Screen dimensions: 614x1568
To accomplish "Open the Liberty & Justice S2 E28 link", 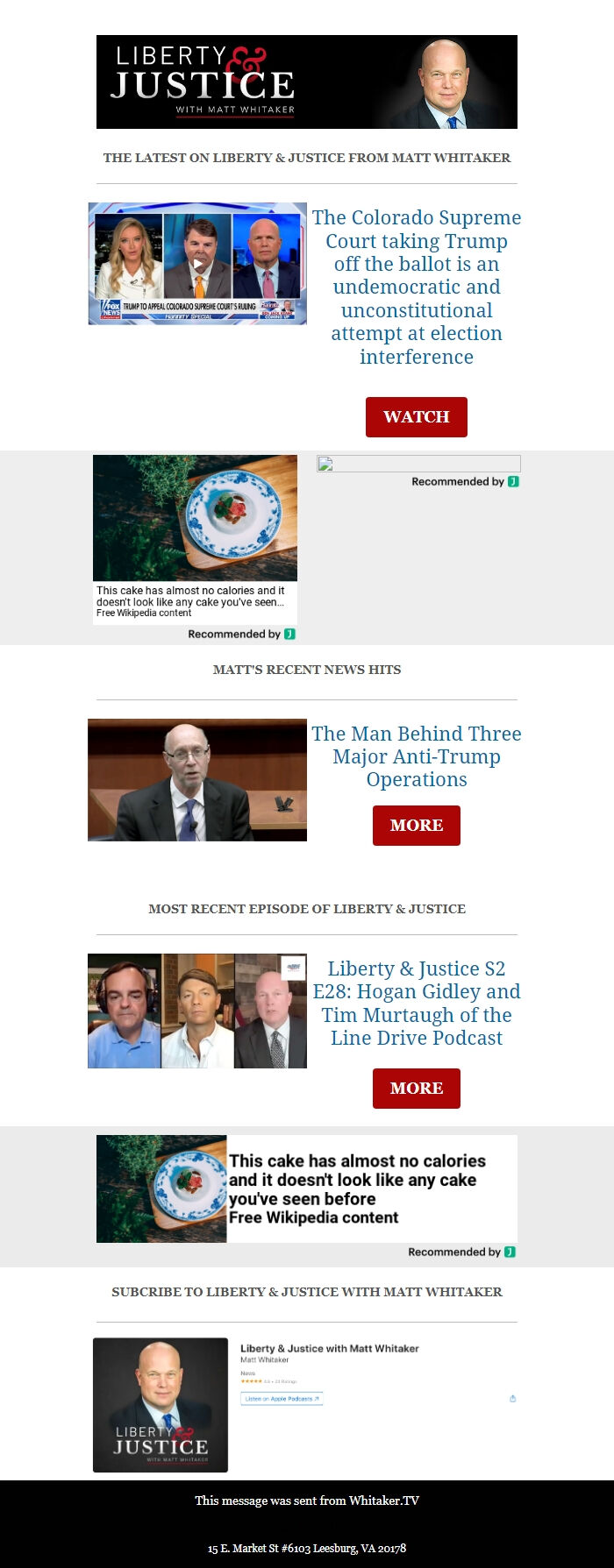I will point(417,1003).
